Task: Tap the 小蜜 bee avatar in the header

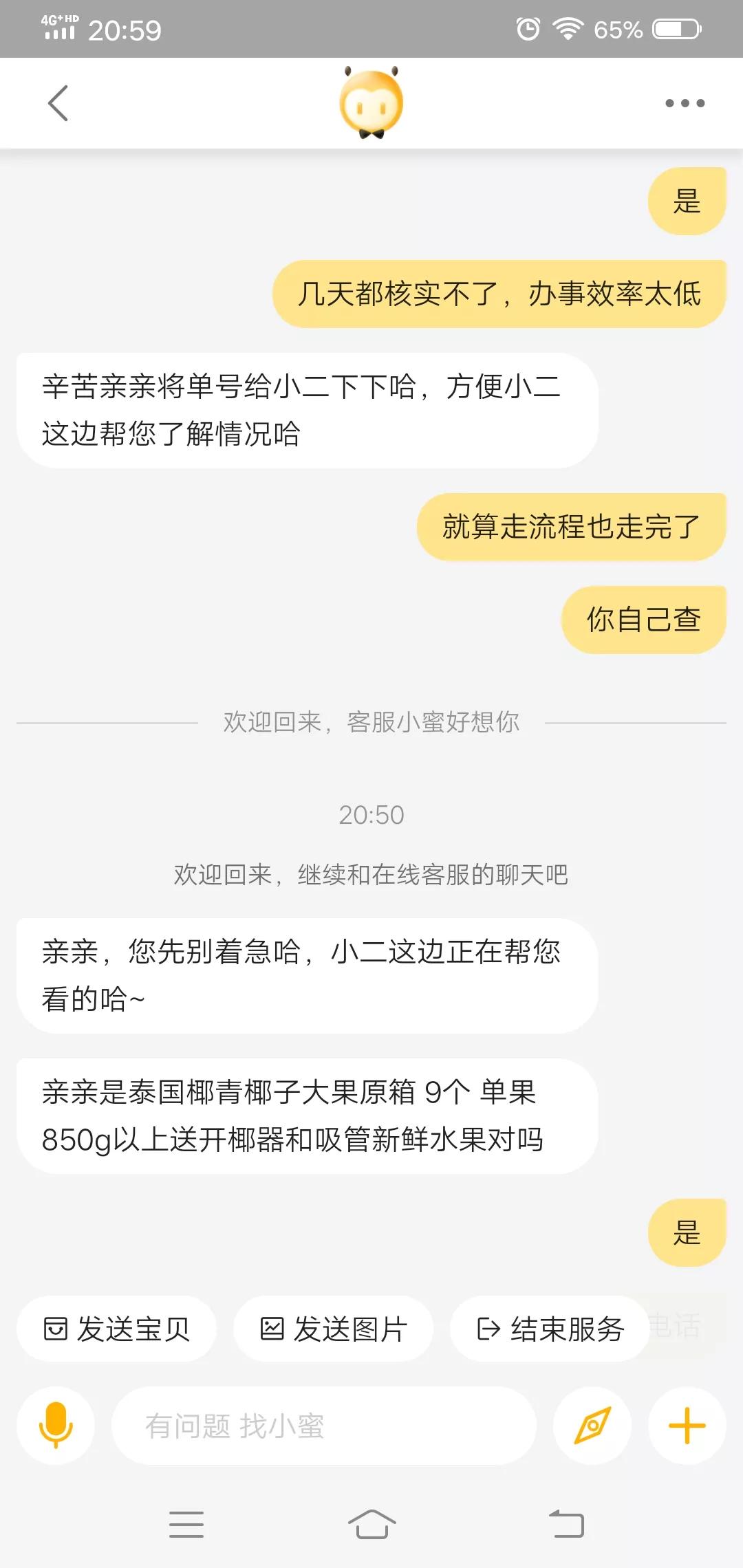Action: (371, 102)
